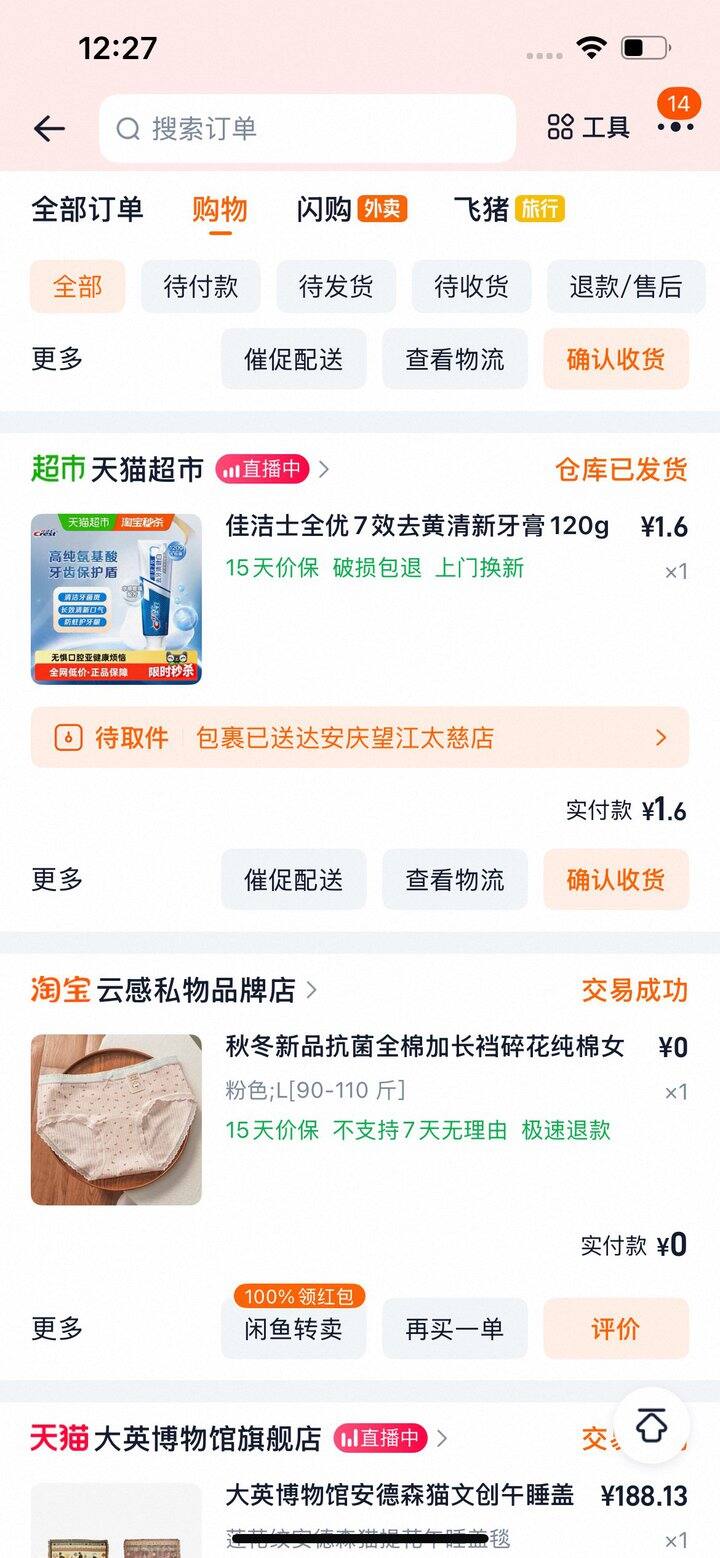Open the 大英博物馆旗舰店 直播中 live badge
The height and width of the screenshot is (1558, 720).
coord(383,1438)
